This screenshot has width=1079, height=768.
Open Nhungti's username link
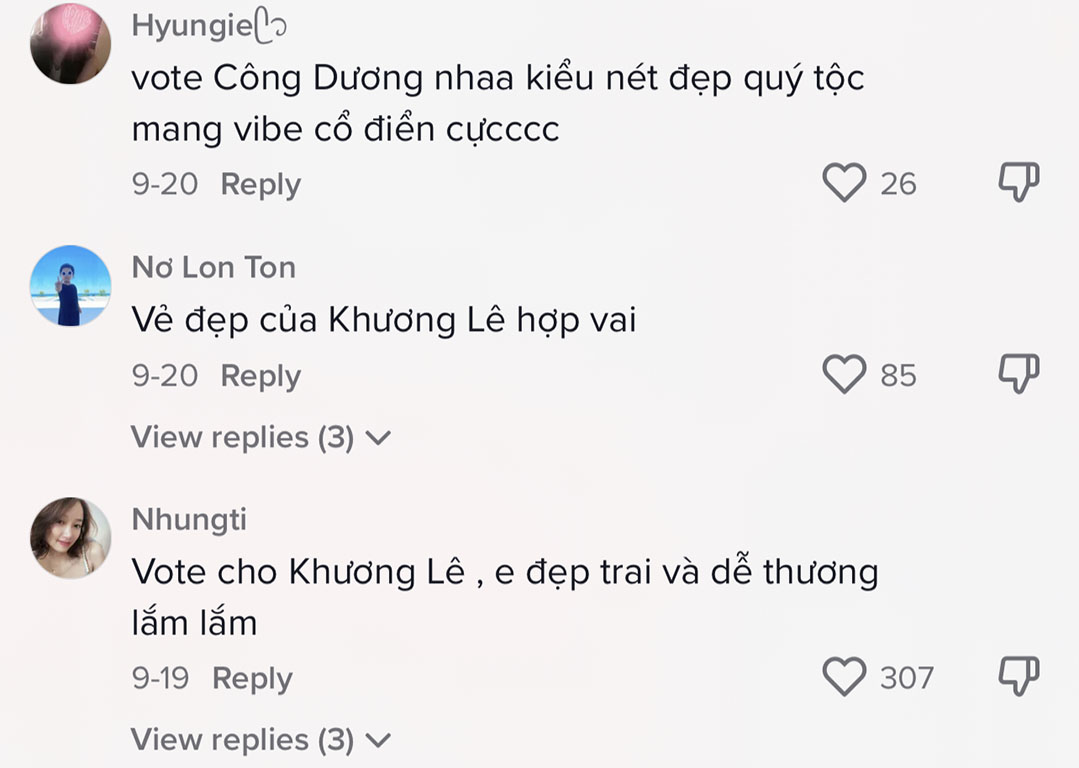tap(189, 520)
